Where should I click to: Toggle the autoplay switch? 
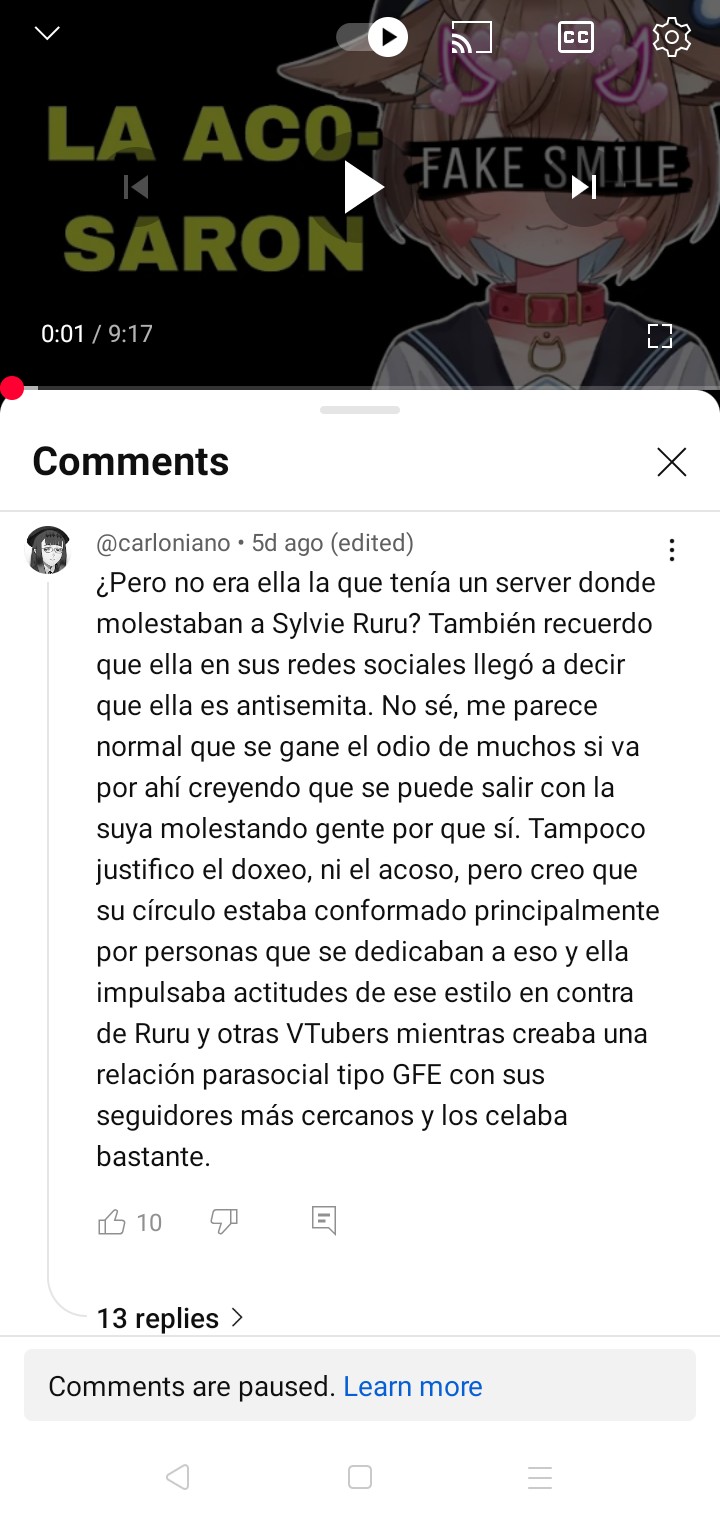coord(372,38)
